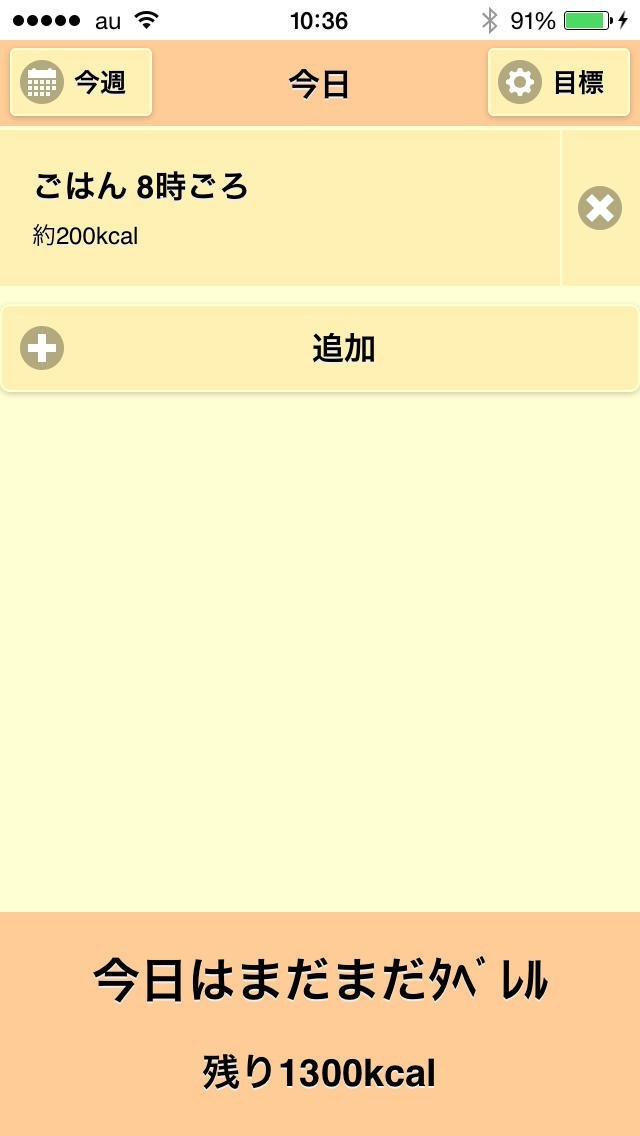640x1136 pixels.
Task: Open the 目標 goal settings
Action: click(x=559, y=83)
